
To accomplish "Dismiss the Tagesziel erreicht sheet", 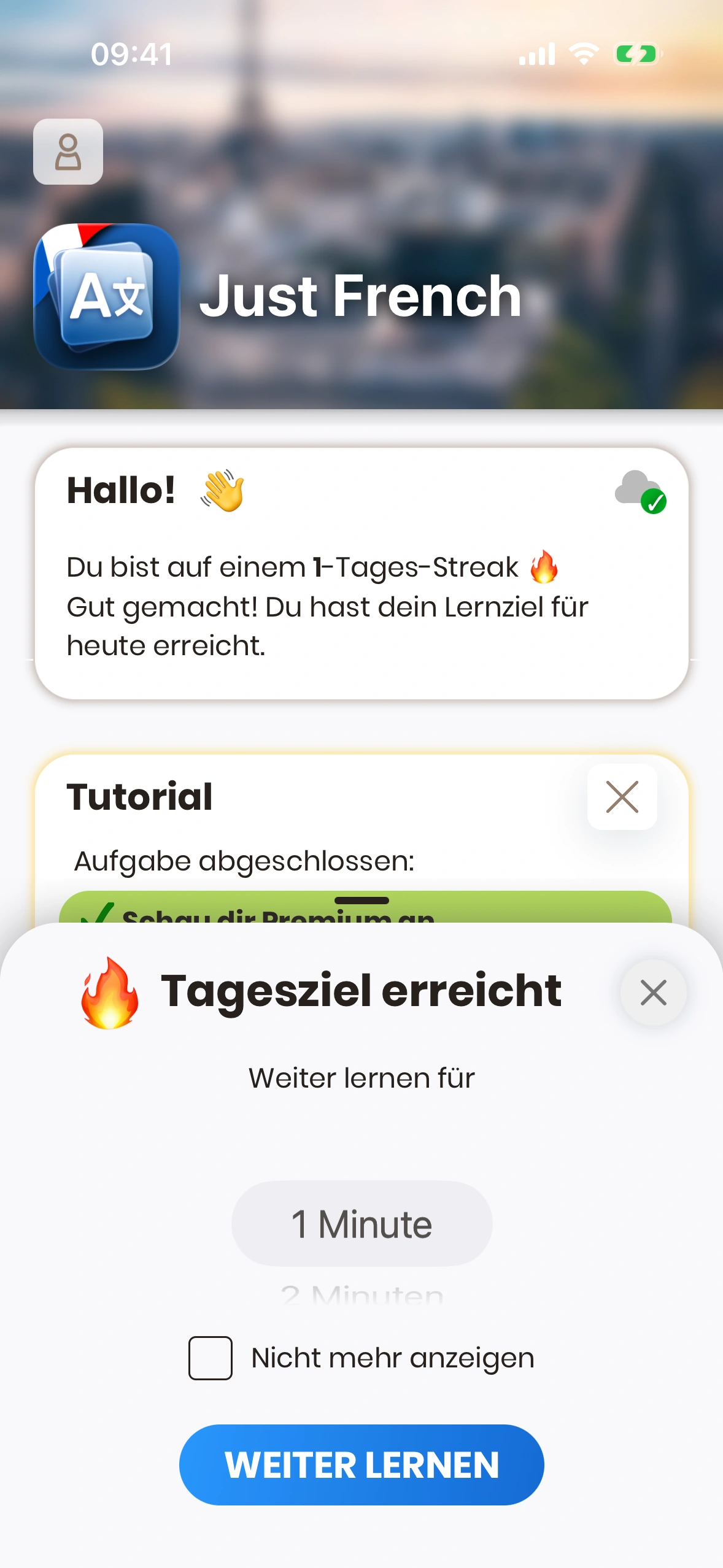I will (x=653, y=993).
